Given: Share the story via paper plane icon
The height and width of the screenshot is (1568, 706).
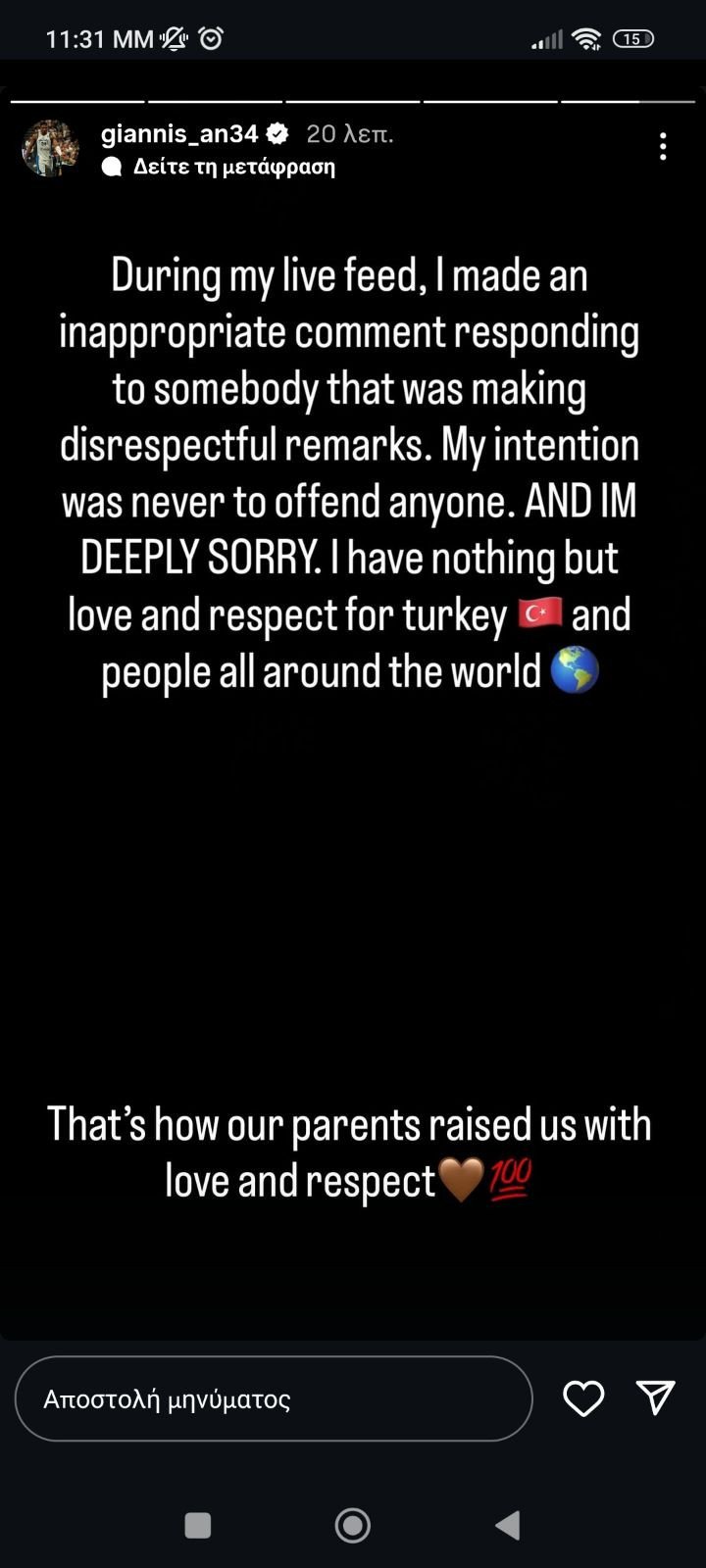Looking at the screenshot, I should pyautogui.click(x=655, y=1397).
